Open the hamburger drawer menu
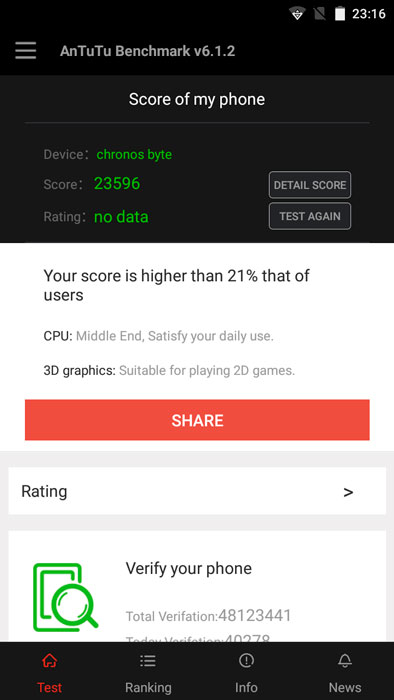This screenshot has height=700, width=394. point(25,51)
